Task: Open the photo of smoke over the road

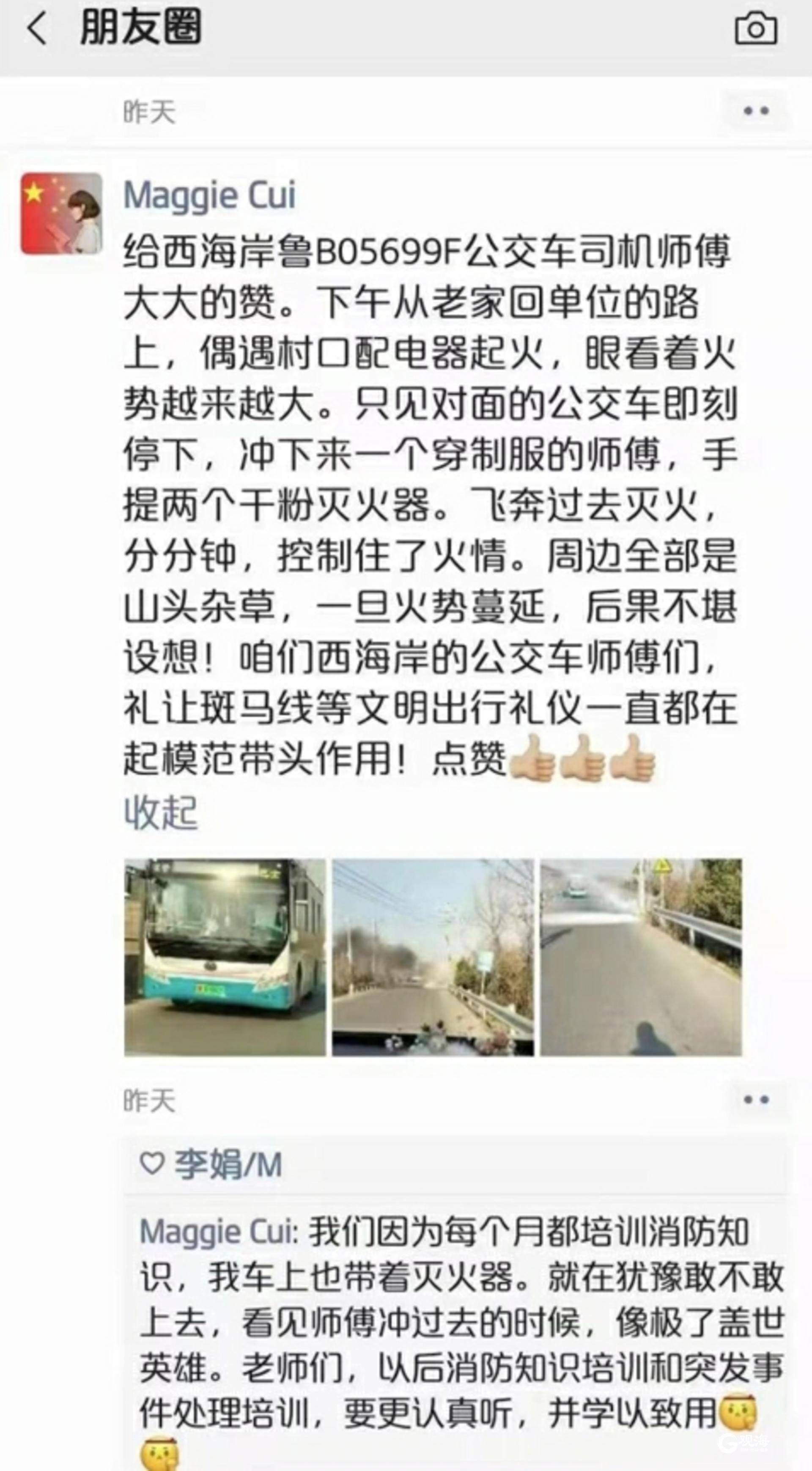Action: [433, 957]
